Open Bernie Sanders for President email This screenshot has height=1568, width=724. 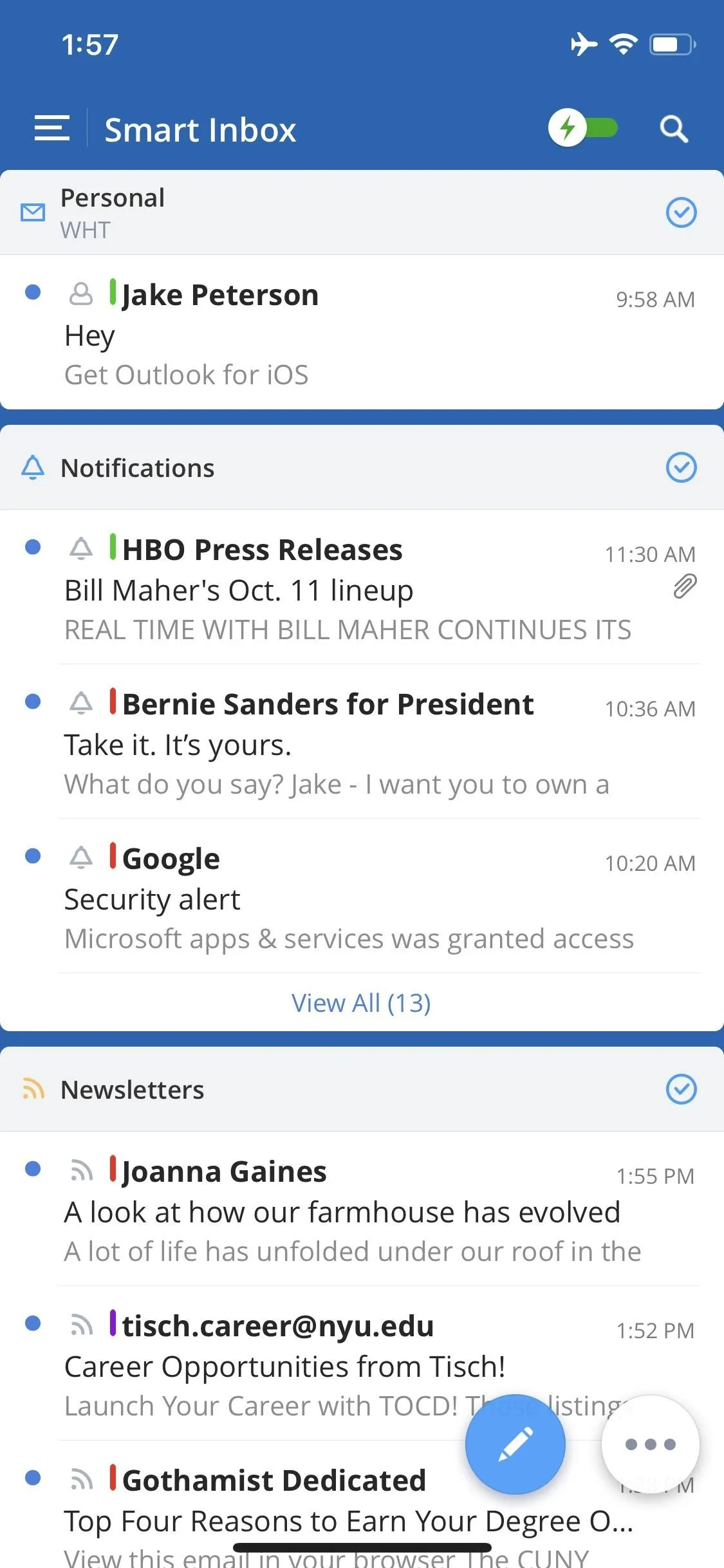[x=362, y=742]
